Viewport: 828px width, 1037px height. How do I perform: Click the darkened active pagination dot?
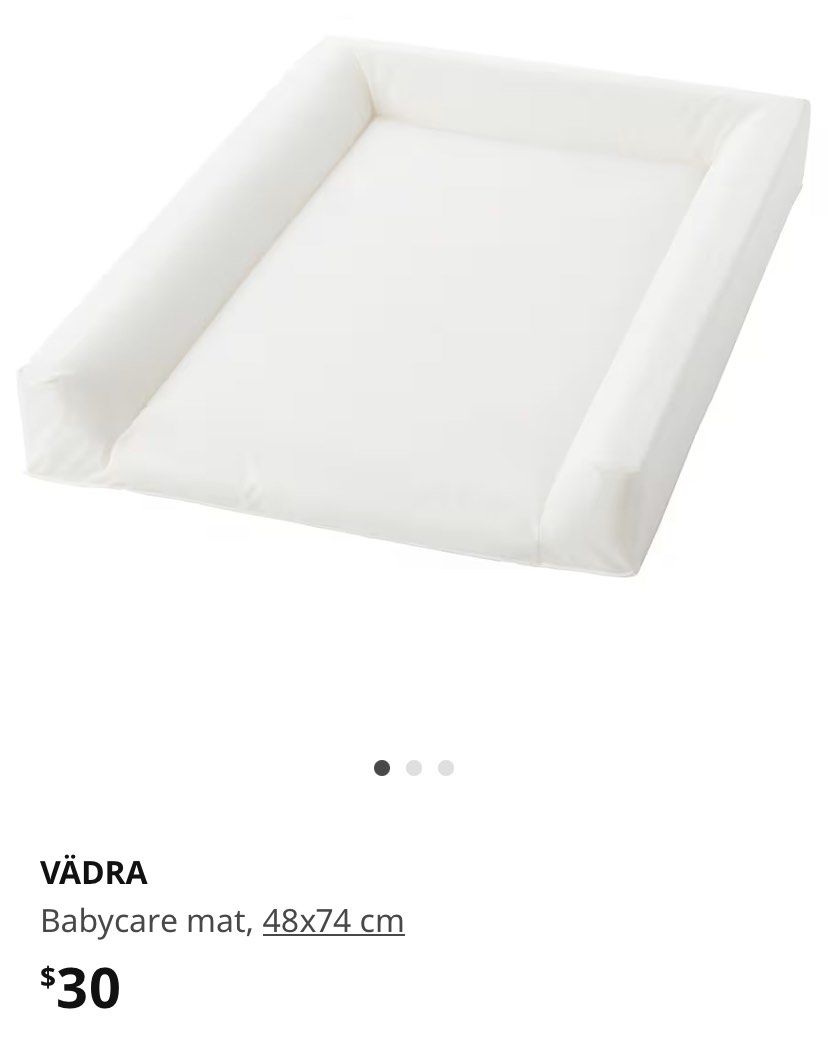(x=380, y=766)
